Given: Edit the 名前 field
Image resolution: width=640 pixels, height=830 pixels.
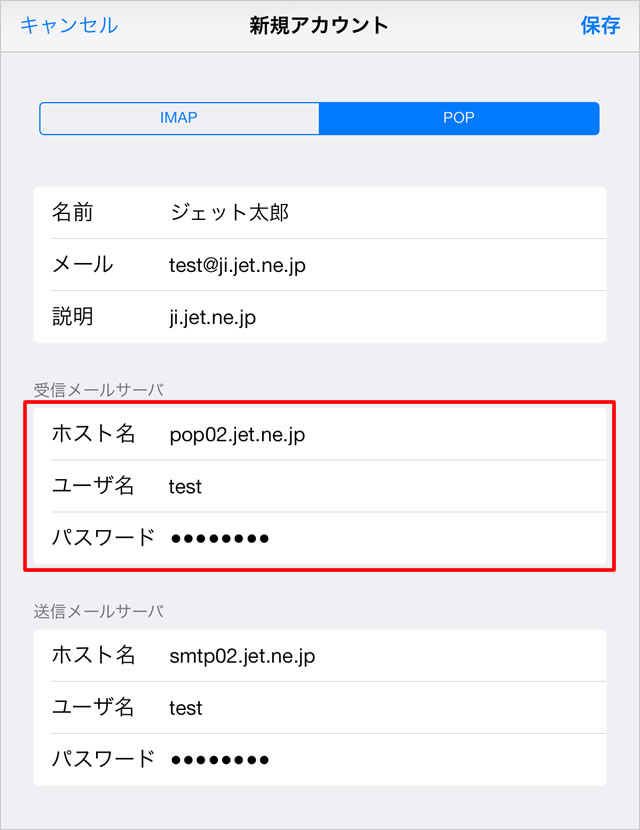Looking at the screenshot, I should (380, 212).
